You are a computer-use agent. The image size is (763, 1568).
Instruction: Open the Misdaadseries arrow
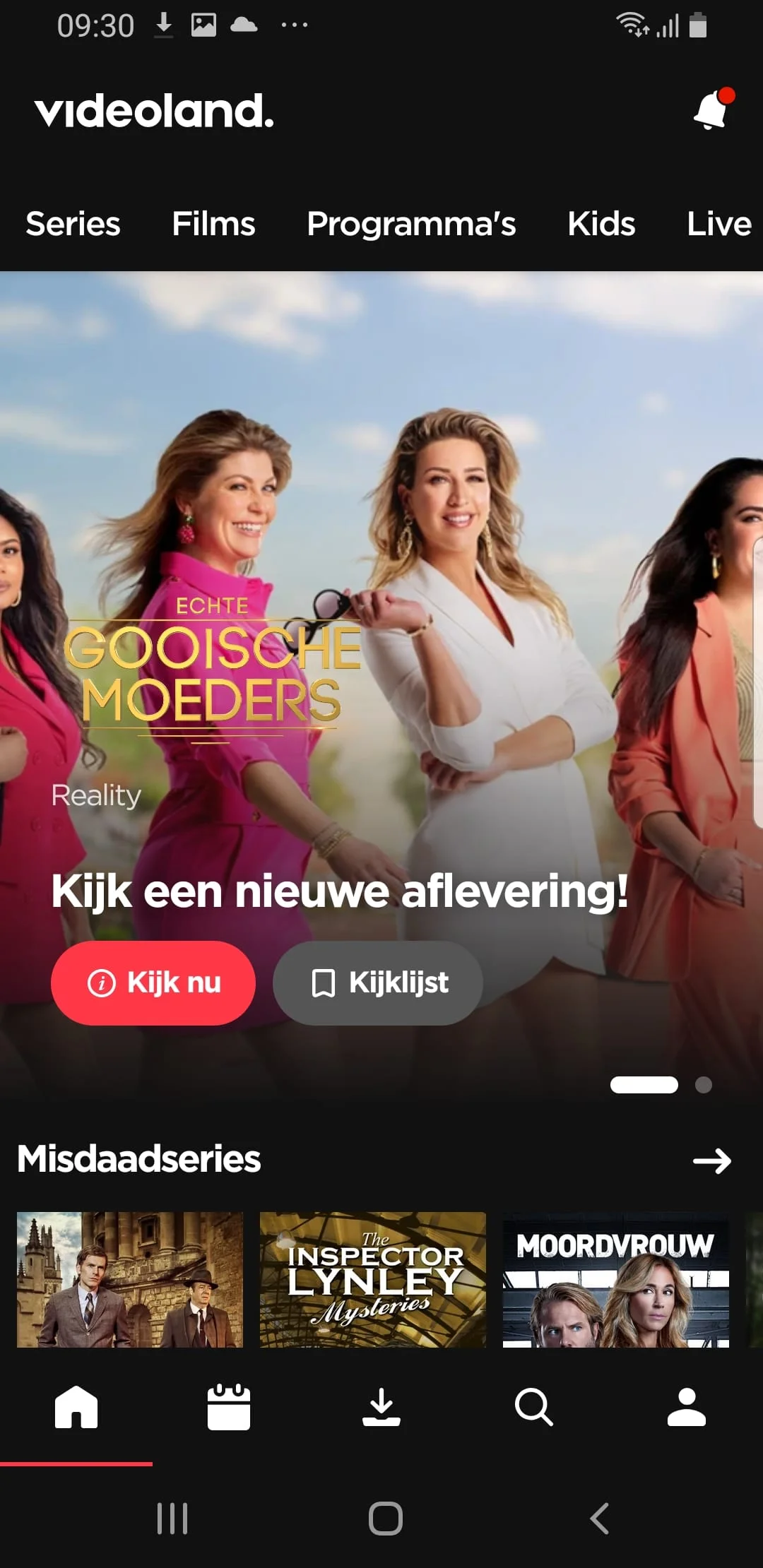pos(711,1160)
